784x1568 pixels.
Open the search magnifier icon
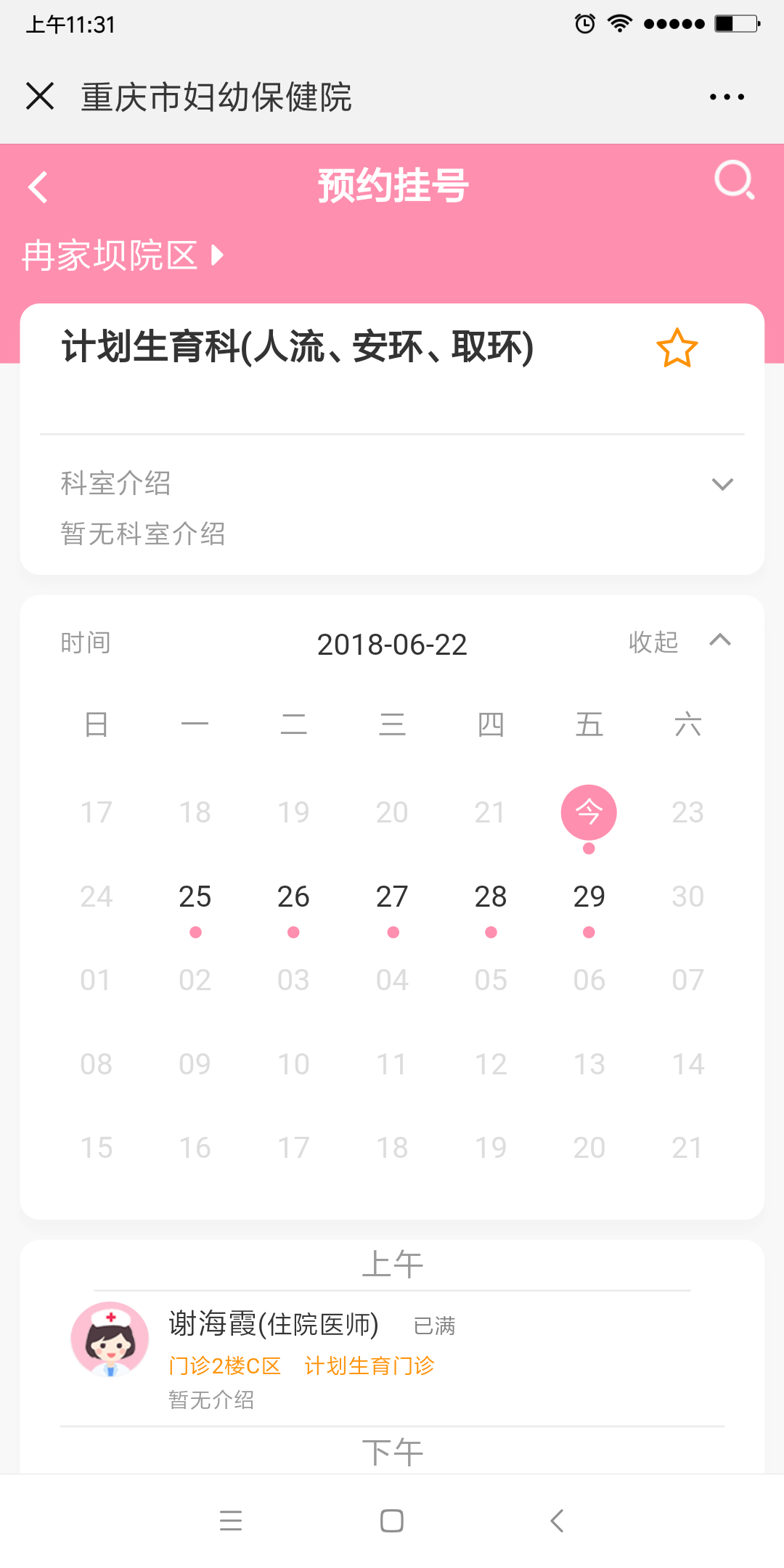pos(735,179)
